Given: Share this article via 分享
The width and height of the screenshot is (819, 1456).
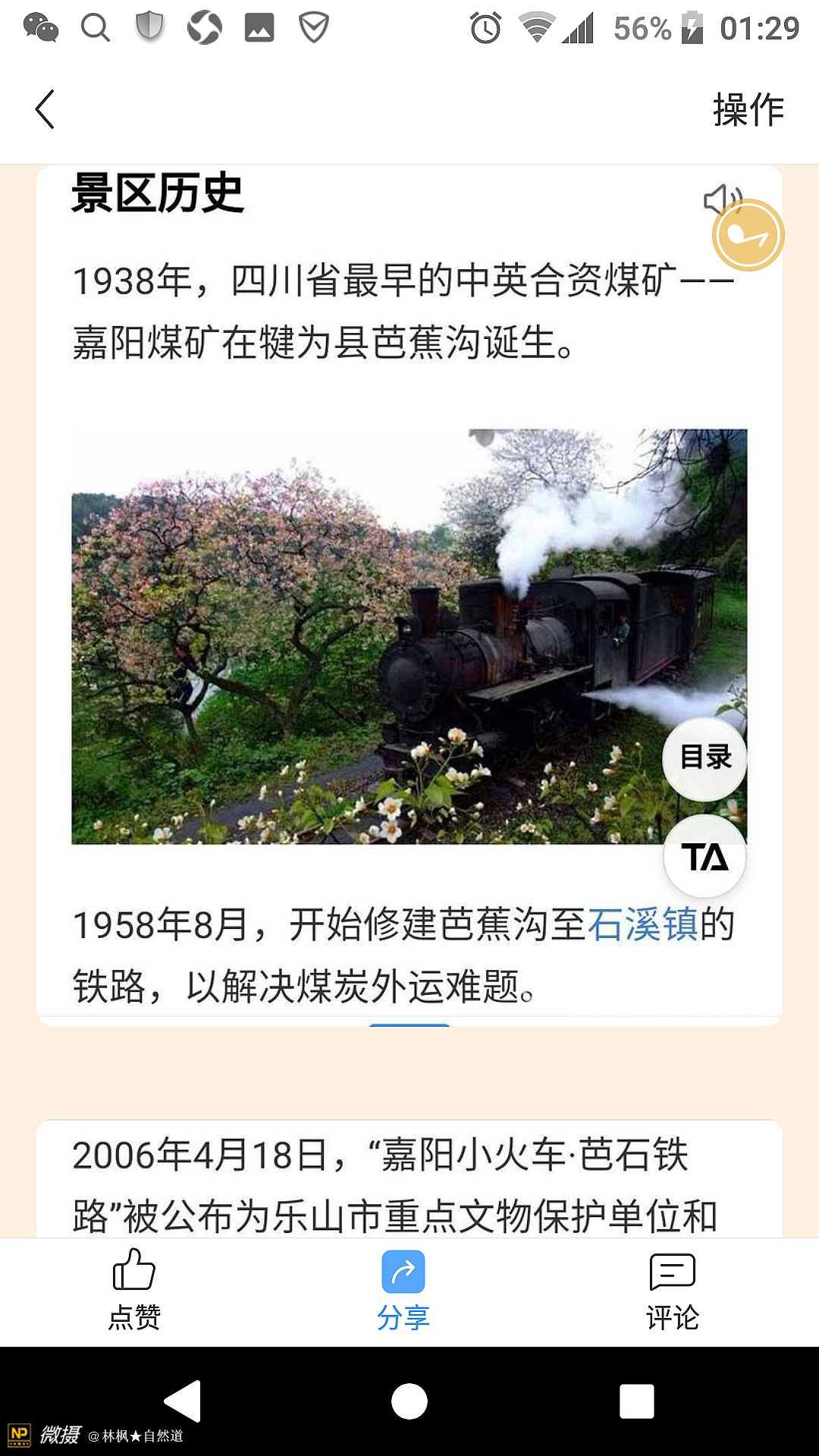Looking at the screenshot, I should click(x=403, y=1290).
